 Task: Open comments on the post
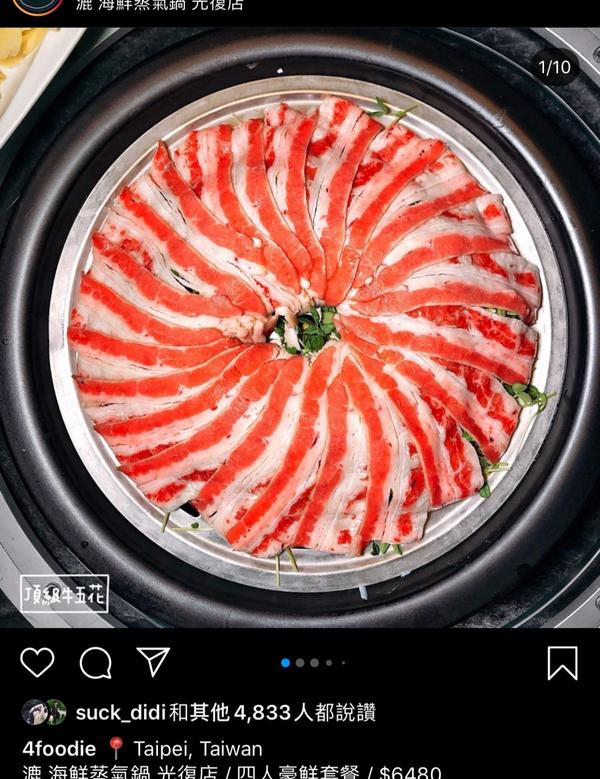pyautogui.click(x=95, y=662)
